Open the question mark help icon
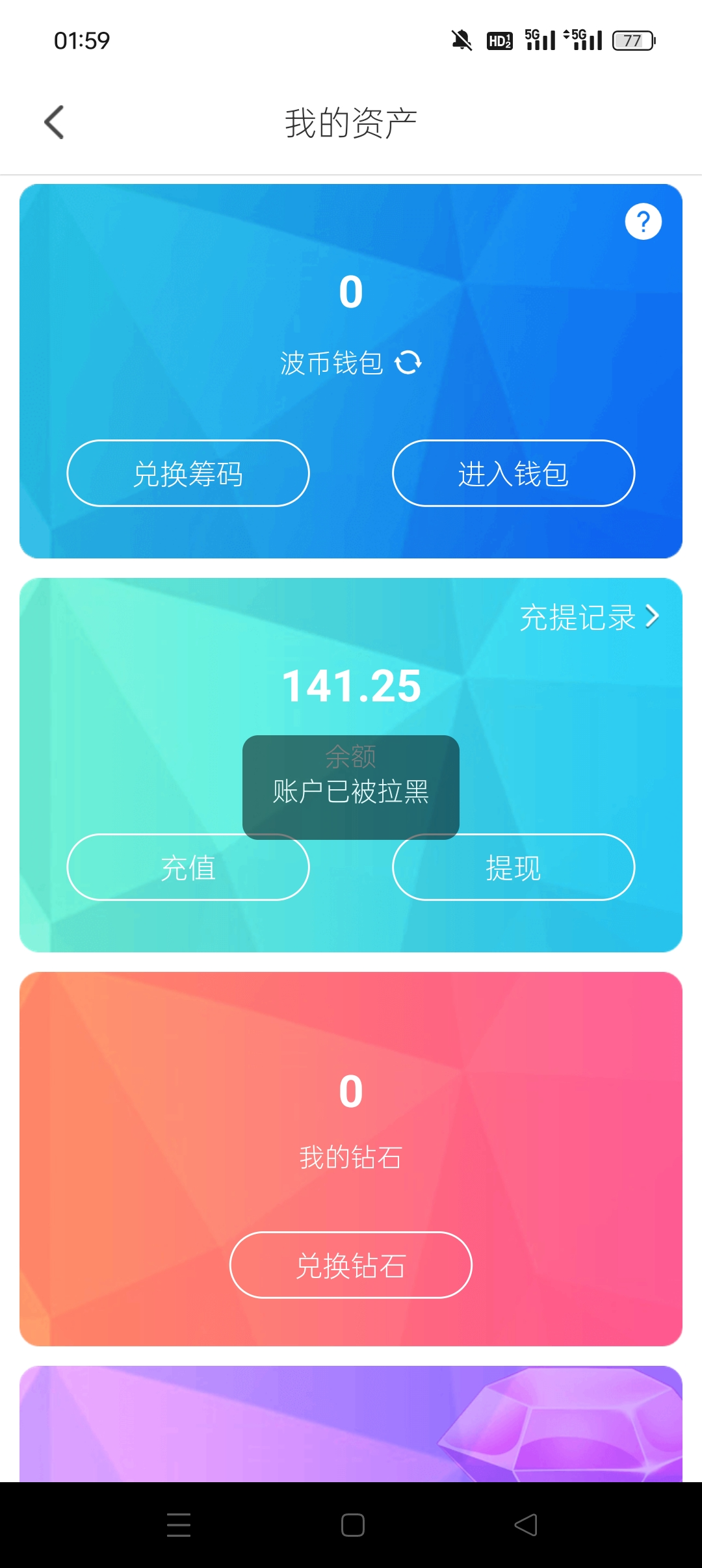The image size is (702, 1568). [643, 222]
